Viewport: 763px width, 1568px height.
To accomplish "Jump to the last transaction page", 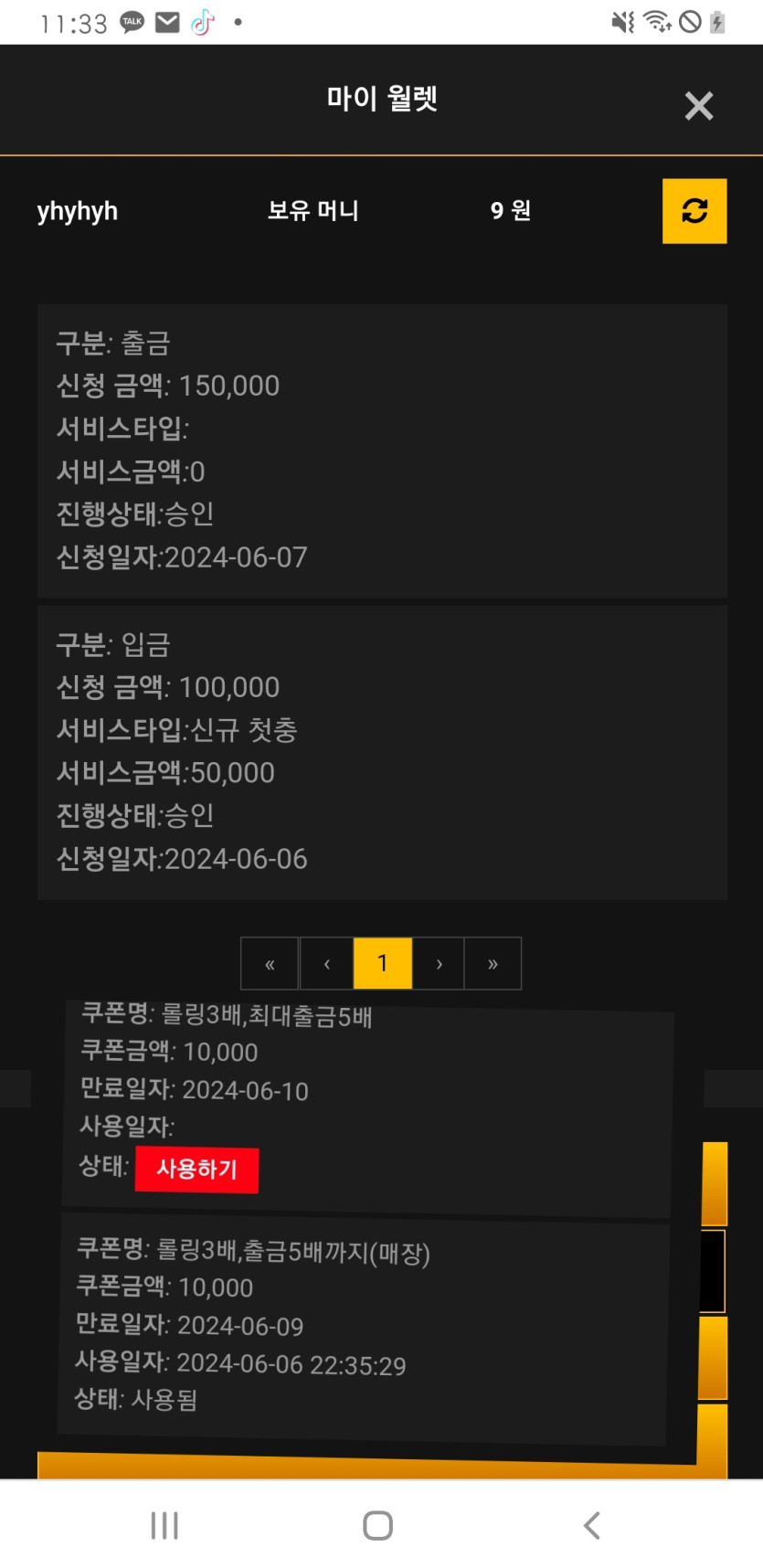I will tap(493, 964).
